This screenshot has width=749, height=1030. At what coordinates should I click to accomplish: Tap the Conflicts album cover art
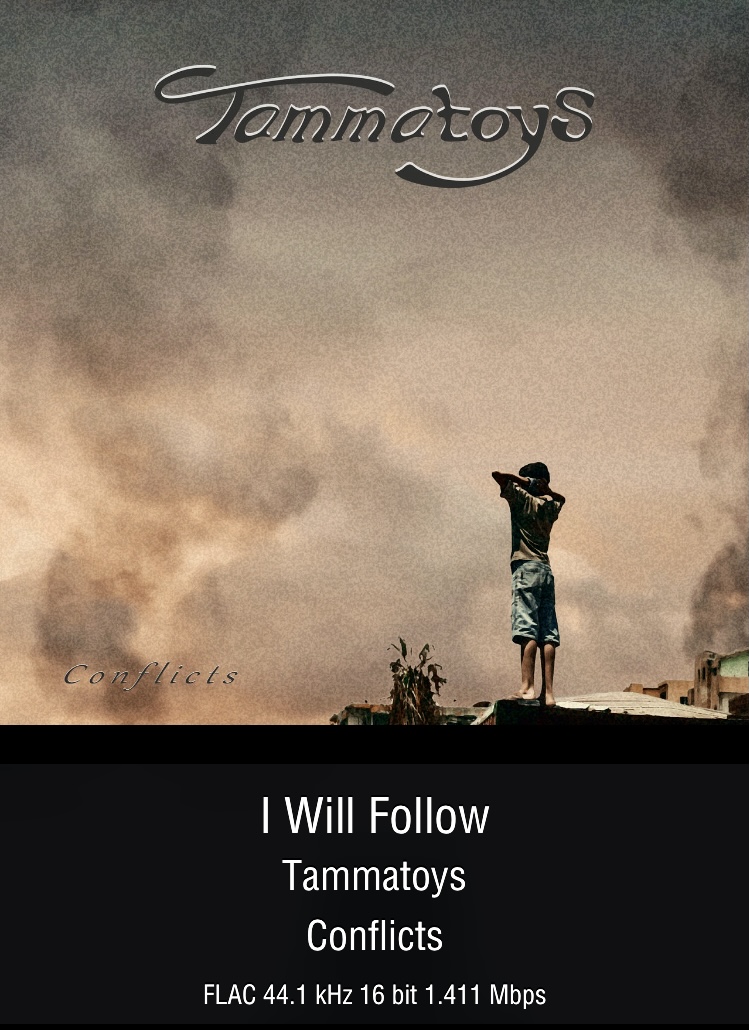pos(374,362)
